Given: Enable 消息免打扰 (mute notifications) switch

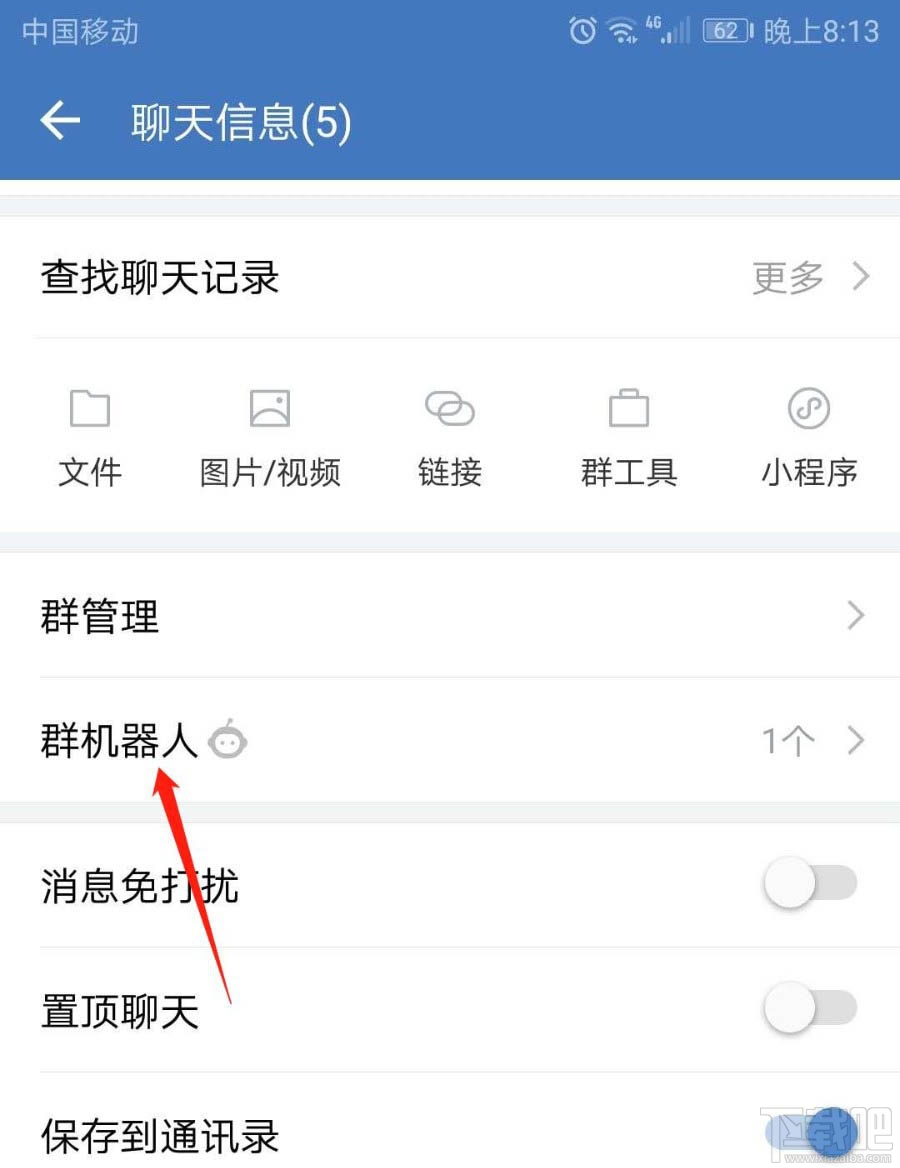Looking at the screenshot, I should pos(812,884).
